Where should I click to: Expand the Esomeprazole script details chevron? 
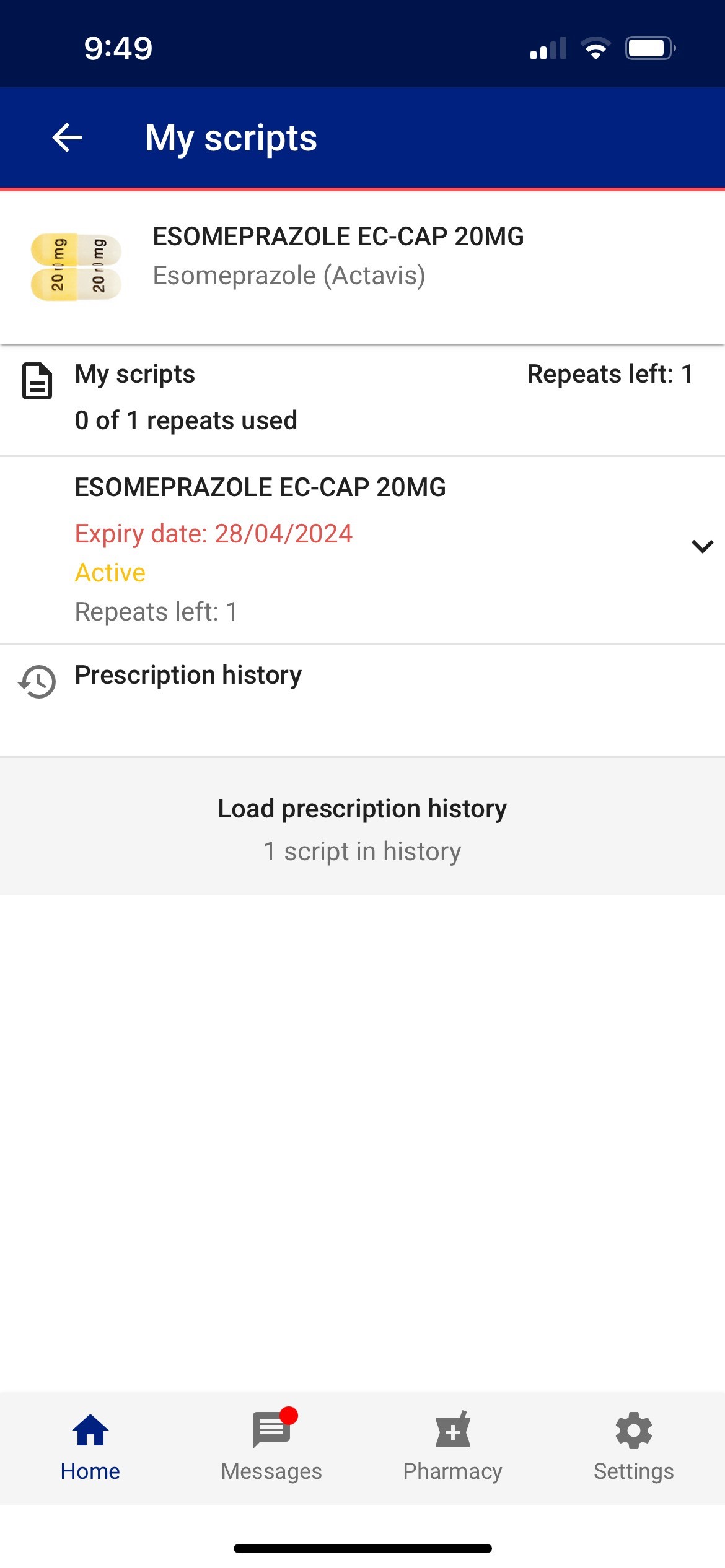(702, 546)
